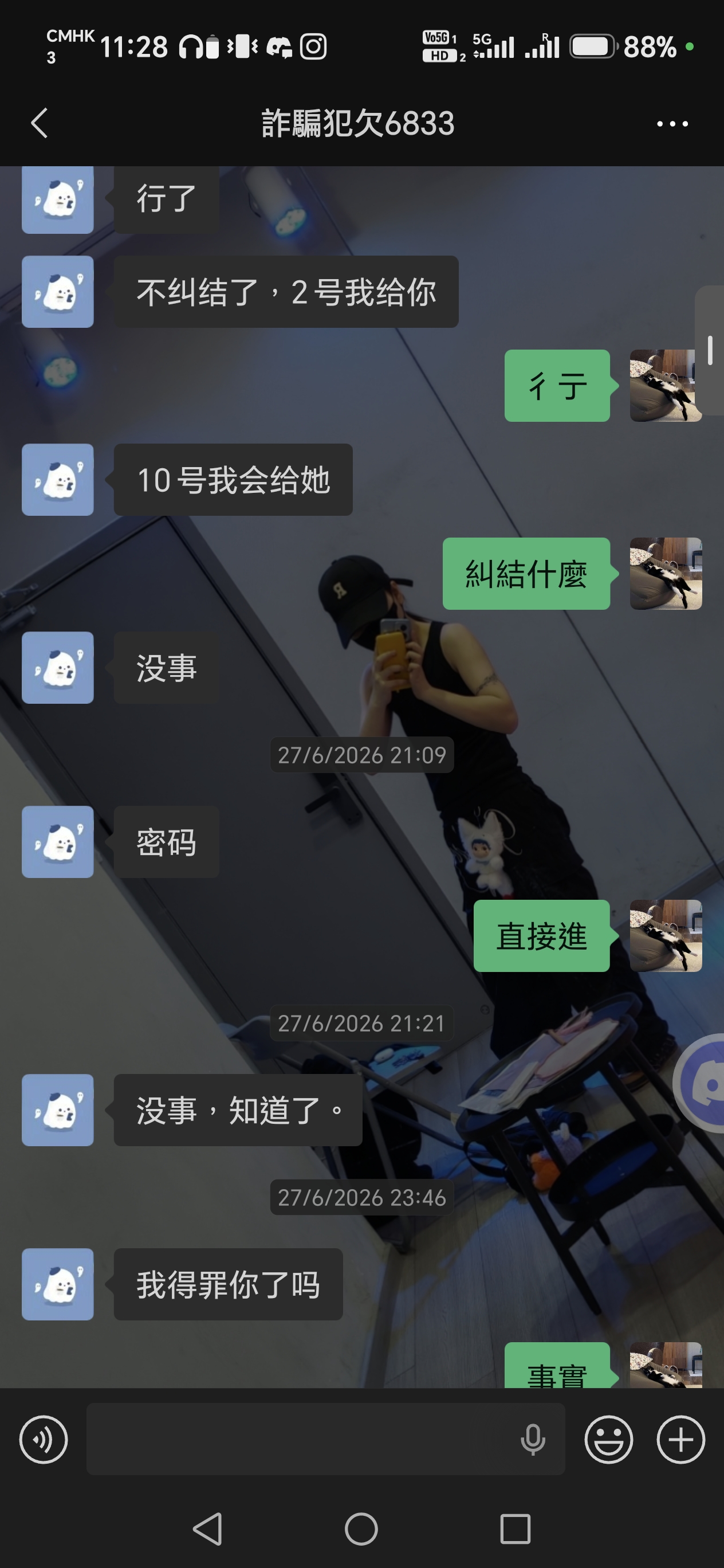
Task: Go to the system home screen
Action: click(x=361, y=1529)
